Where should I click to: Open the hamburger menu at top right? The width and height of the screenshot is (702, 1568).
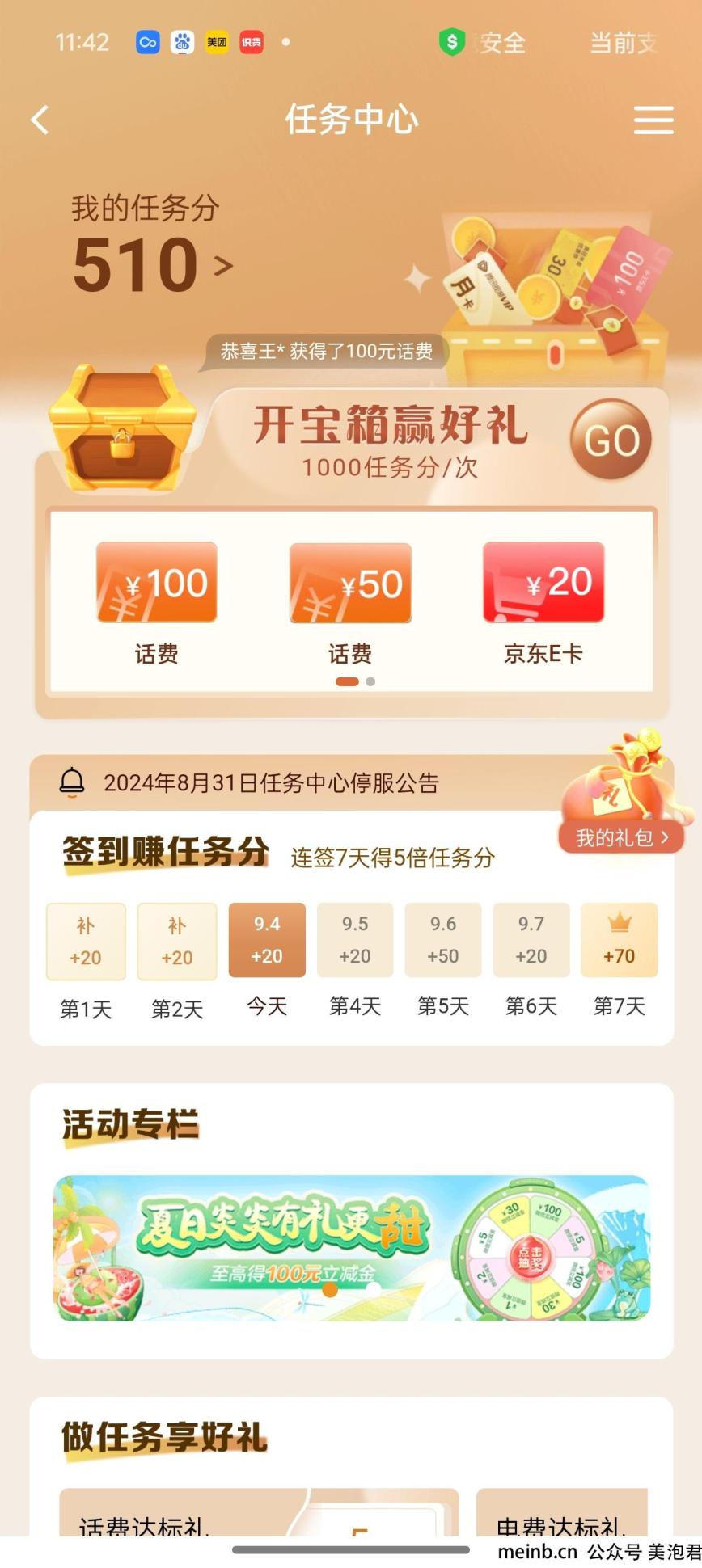(653, 120)
